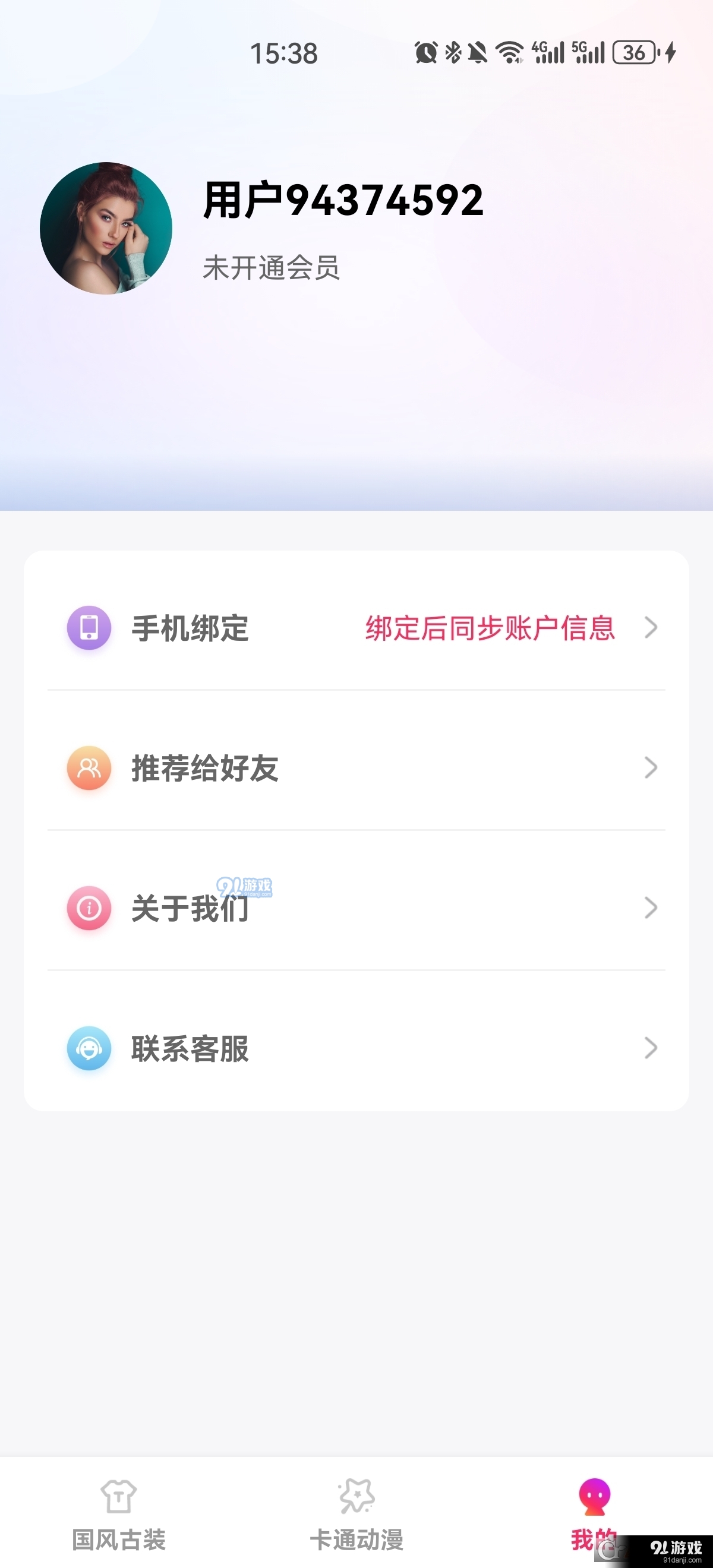The height and width of the screenshot is (1568, 713).
Task: Tap the username 用户94374592
Action: click(x=342, y=201)
